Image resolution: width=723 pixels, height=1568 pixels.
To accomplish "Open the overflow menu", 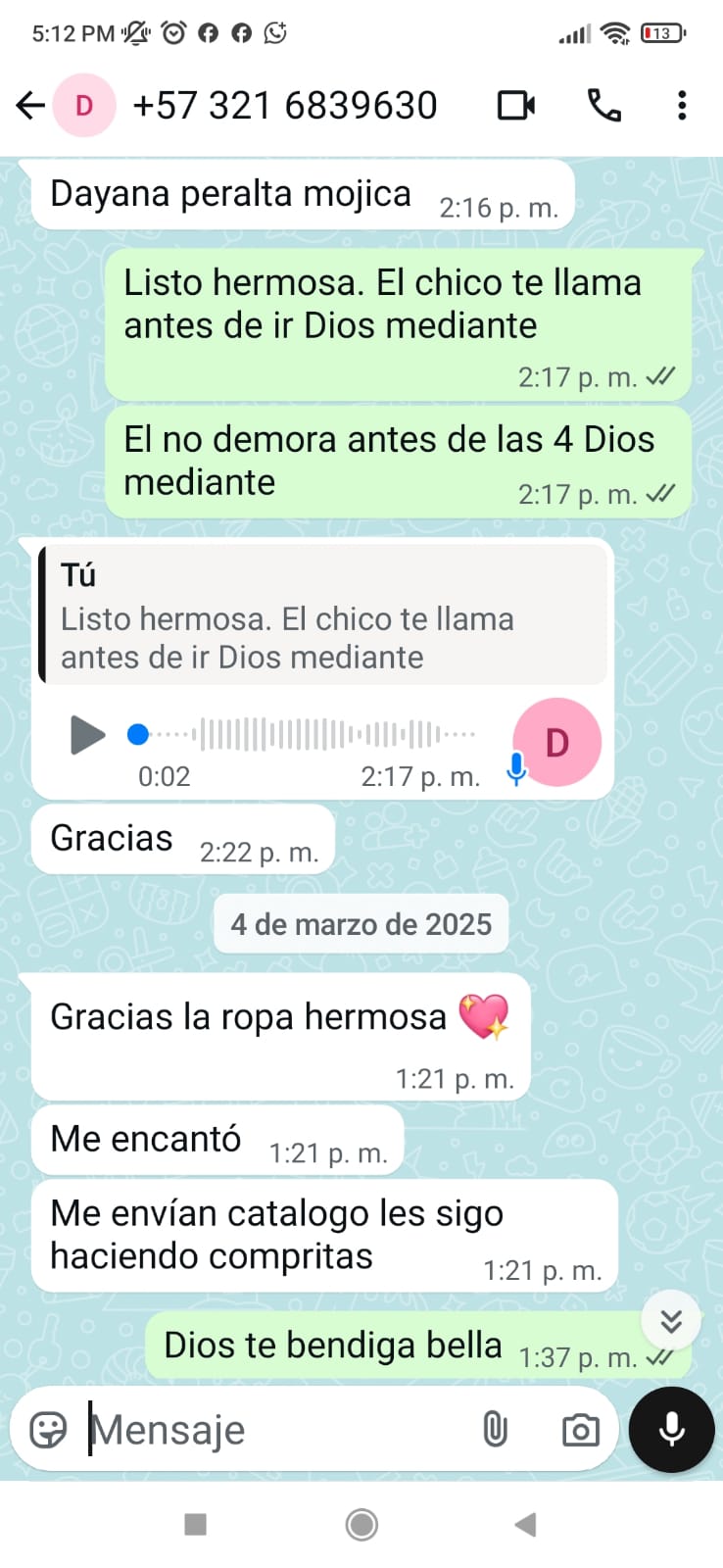I will click(x=682, y=105).
